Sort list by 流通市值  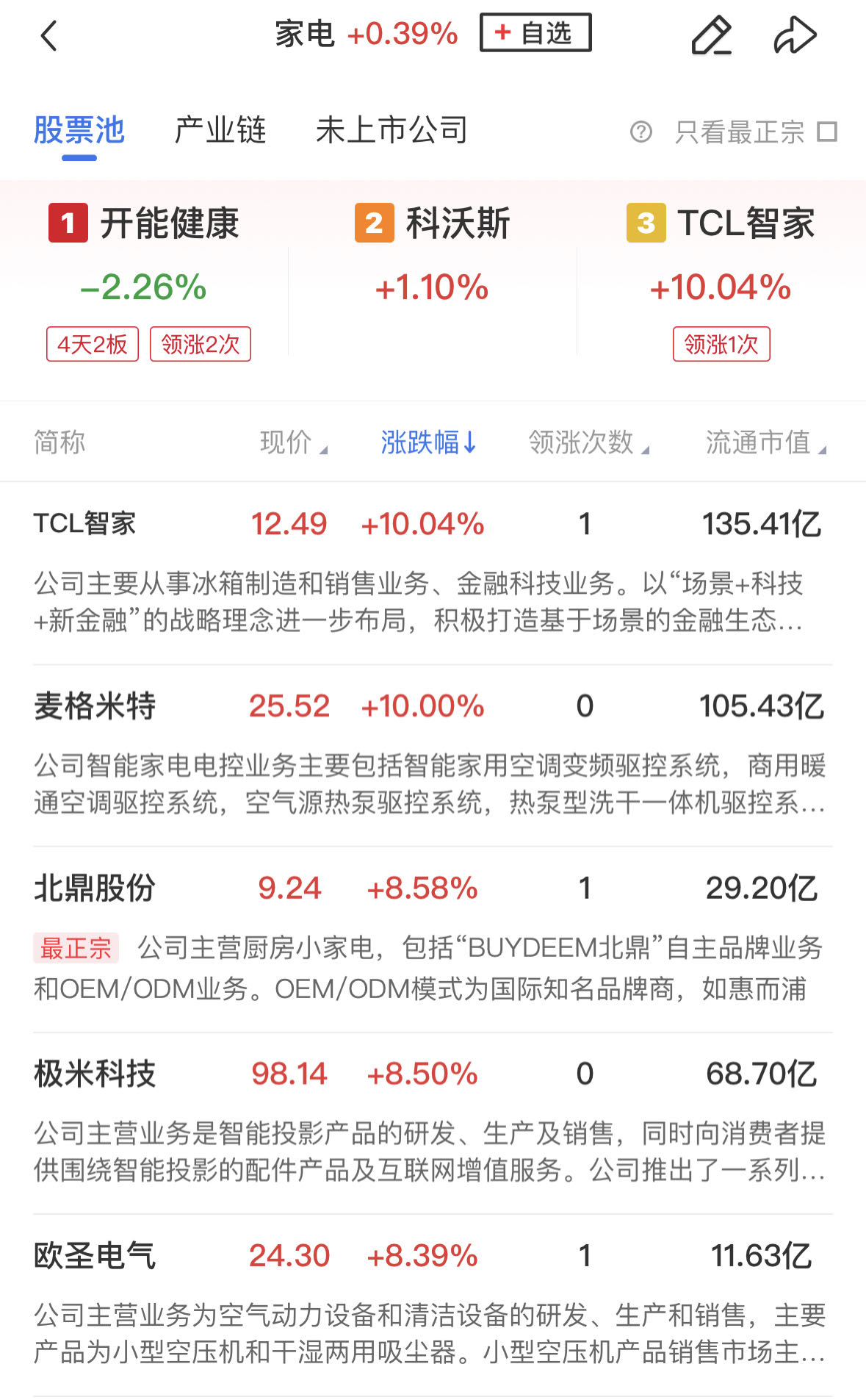(x=765, y=442)
